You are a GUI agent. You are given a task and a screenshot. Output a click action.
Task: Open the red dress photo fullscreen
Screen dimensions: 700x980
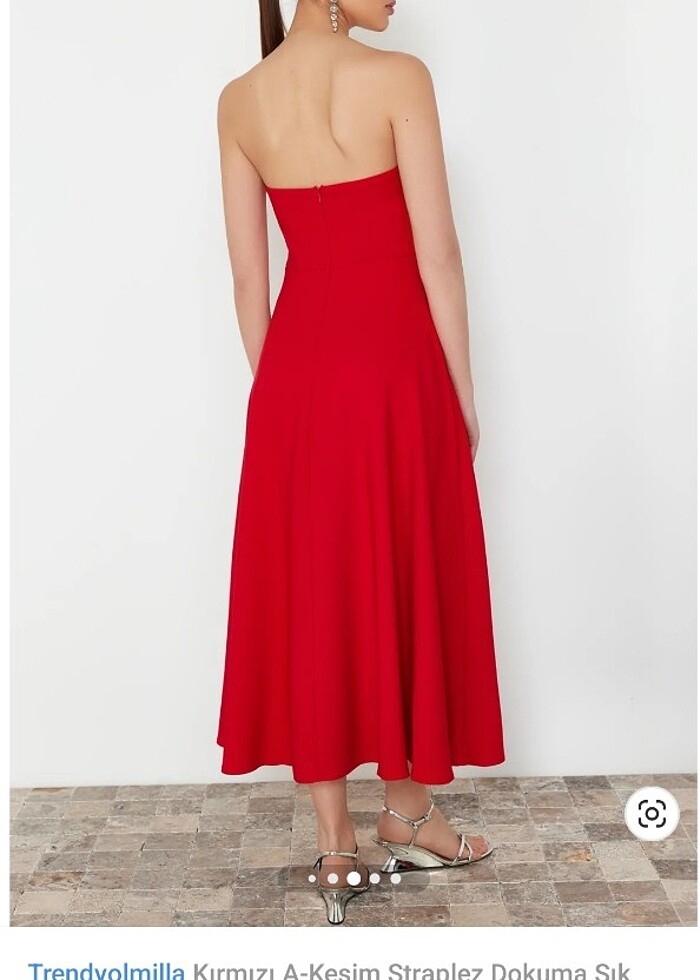[x=360, y=450]
